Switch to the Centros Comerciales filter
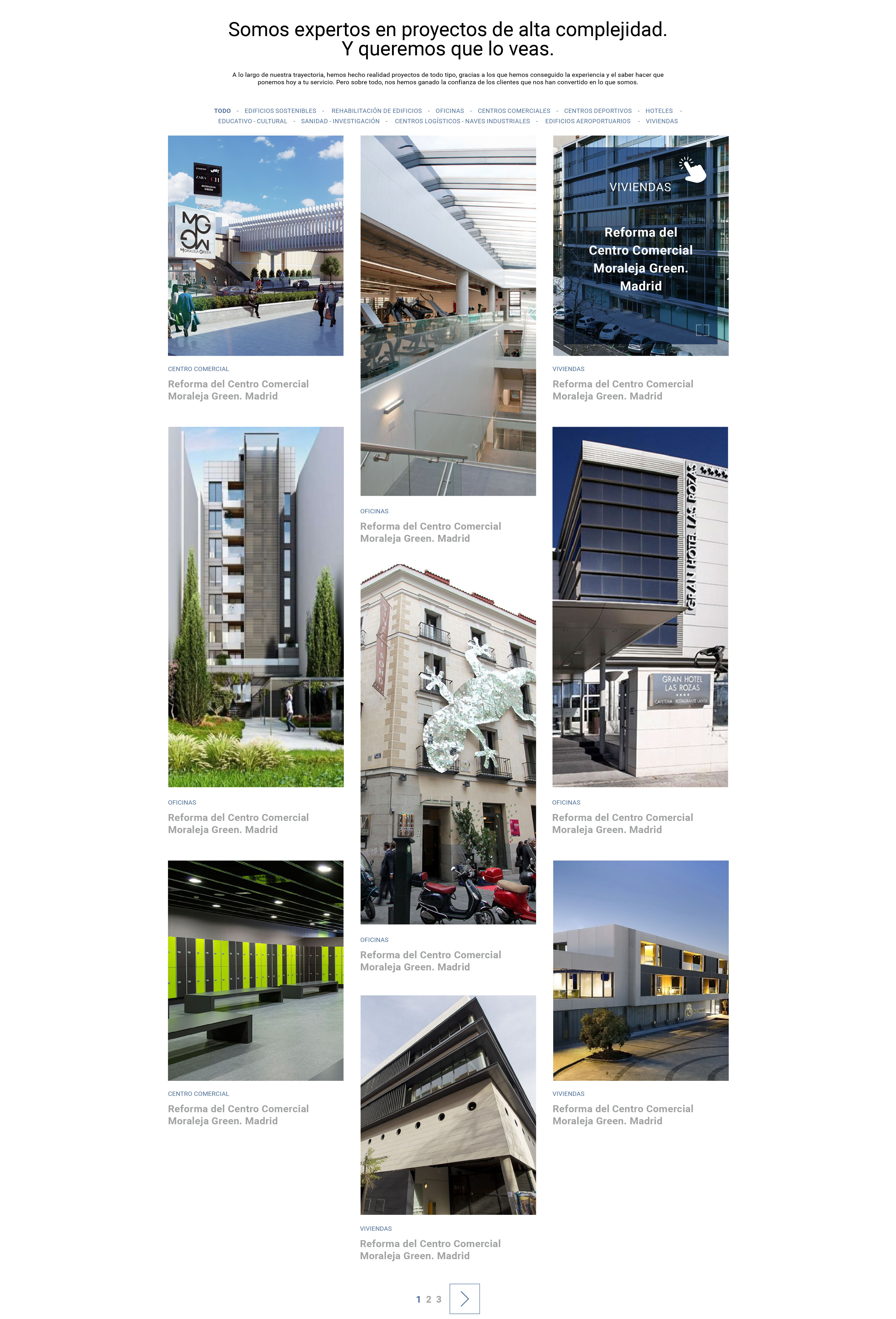Viewport: 896px width, 1319px height. coord(514,111)
